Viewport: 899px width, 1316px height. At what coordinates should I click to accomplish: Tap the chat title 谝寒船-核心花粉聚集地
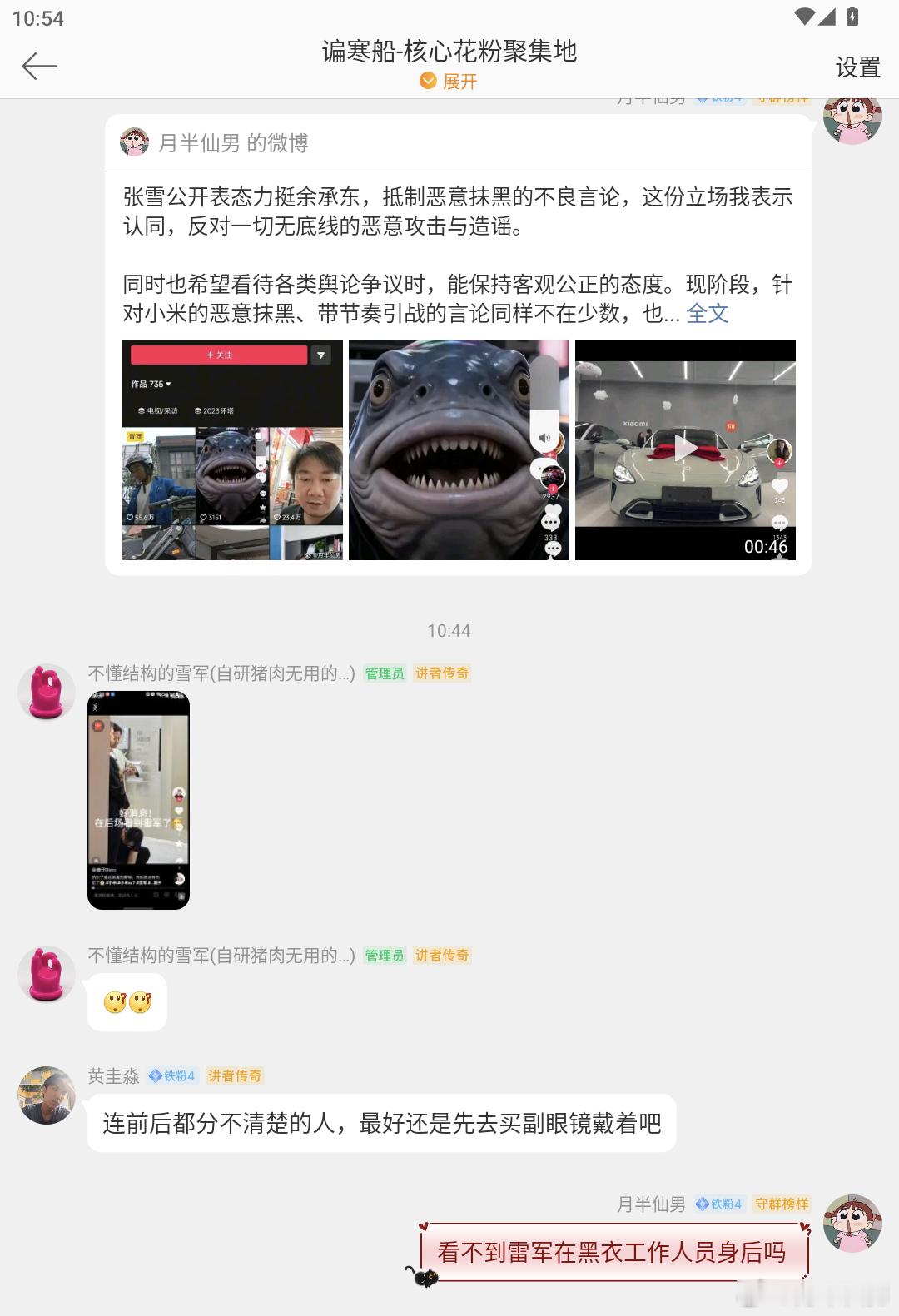(449, 52)
